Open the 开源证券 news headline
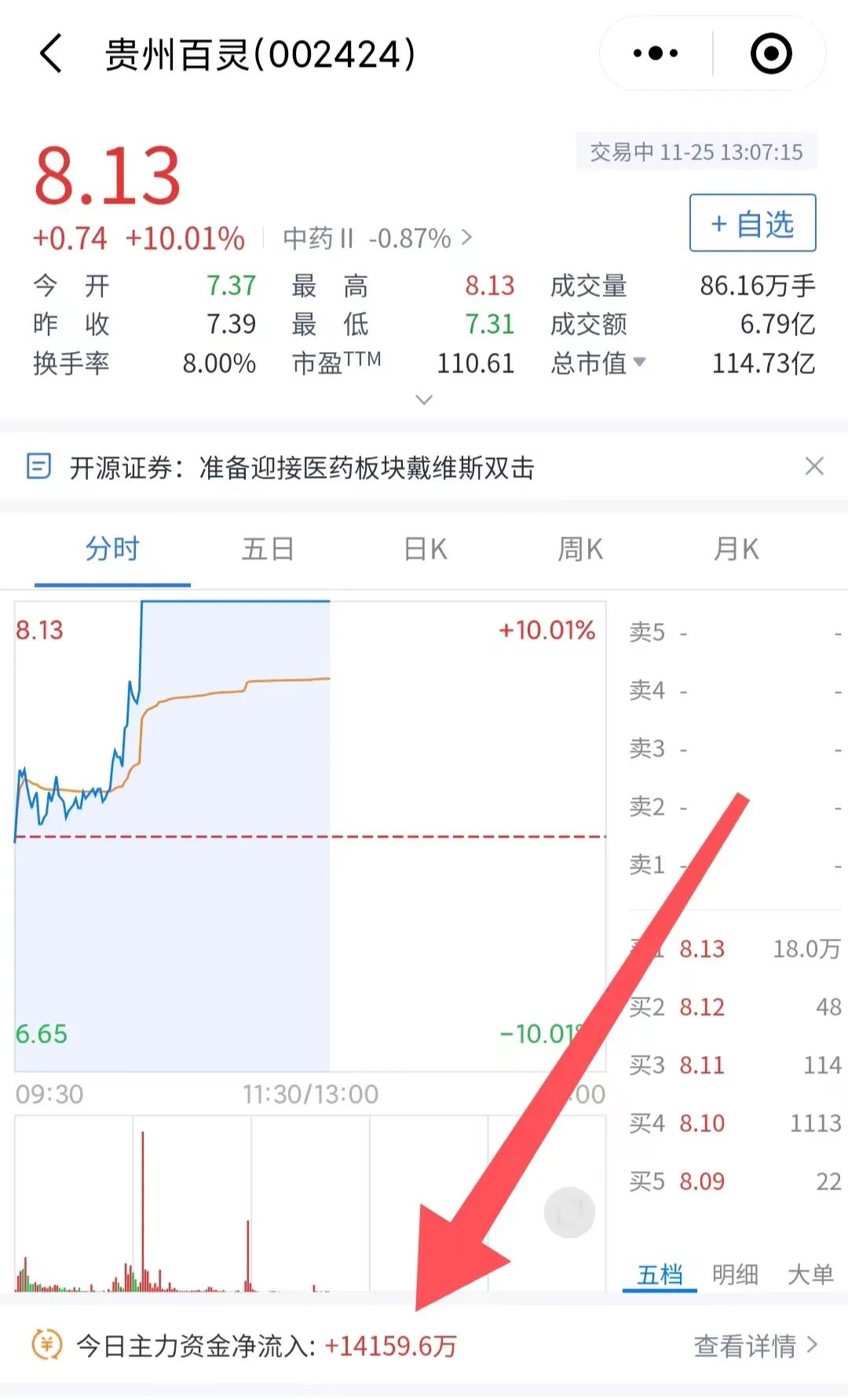The image size is (848, 1400). [302, 467]
